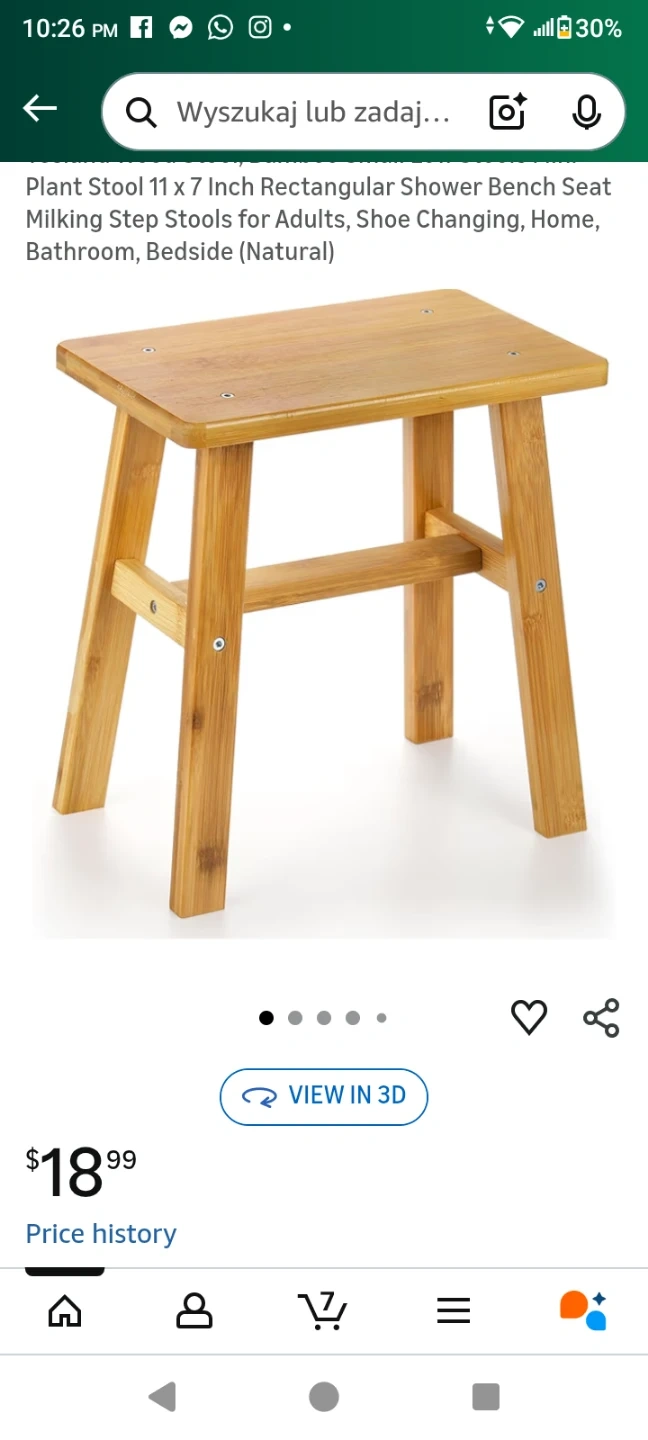648x1440 pixels.
Task: Share this product listing
Action: click(601, 1017)
